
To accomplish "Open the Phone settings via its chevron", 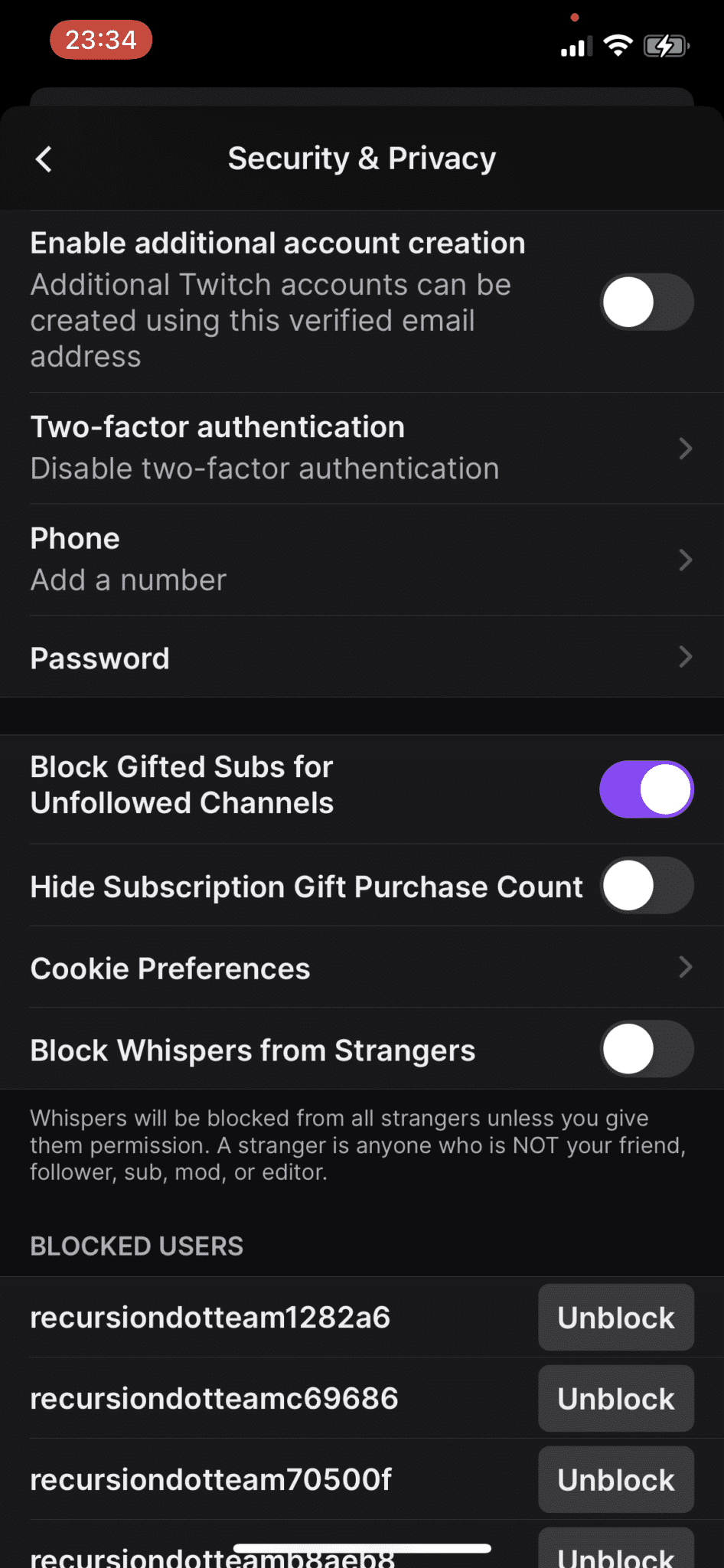I will click(x=685, y=560).
